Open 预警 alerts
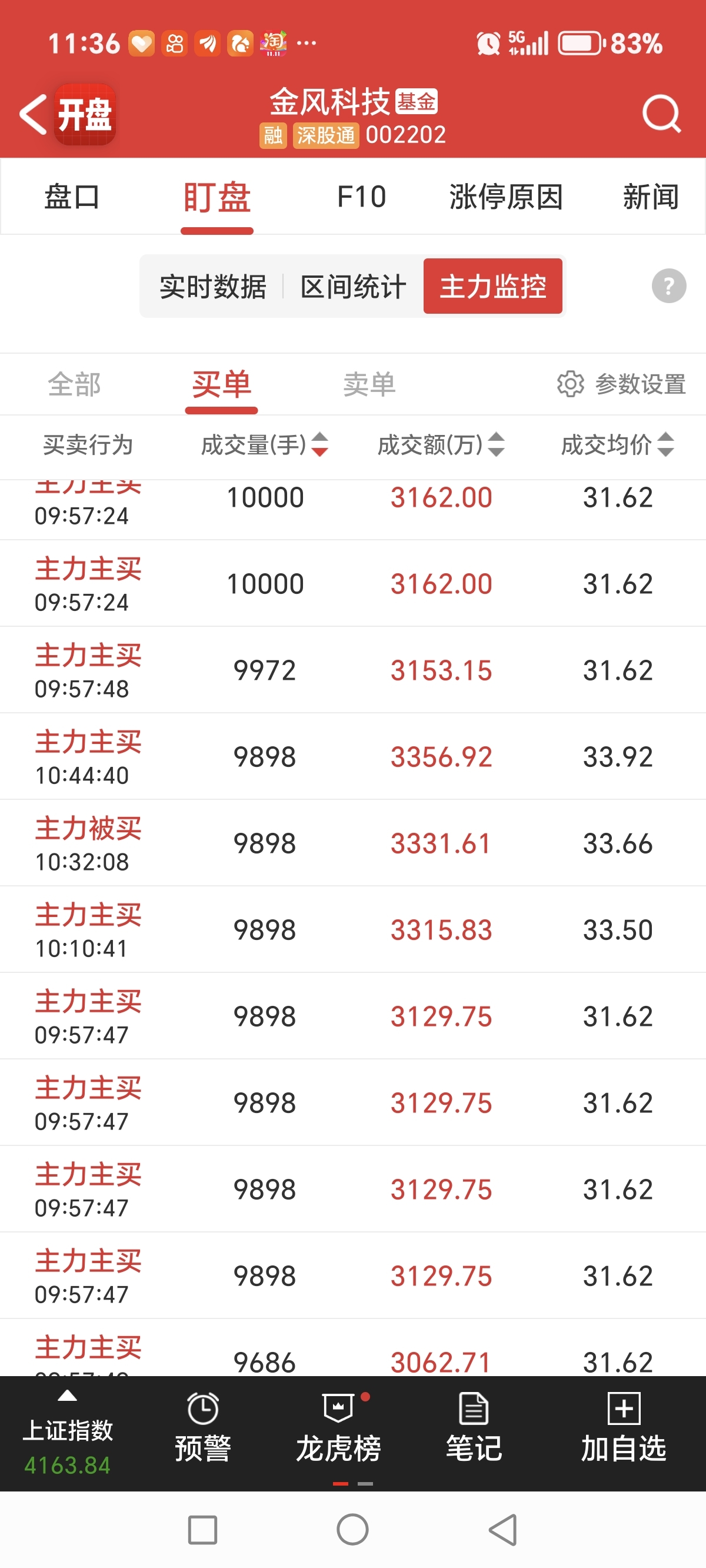 coord(202,1427)
